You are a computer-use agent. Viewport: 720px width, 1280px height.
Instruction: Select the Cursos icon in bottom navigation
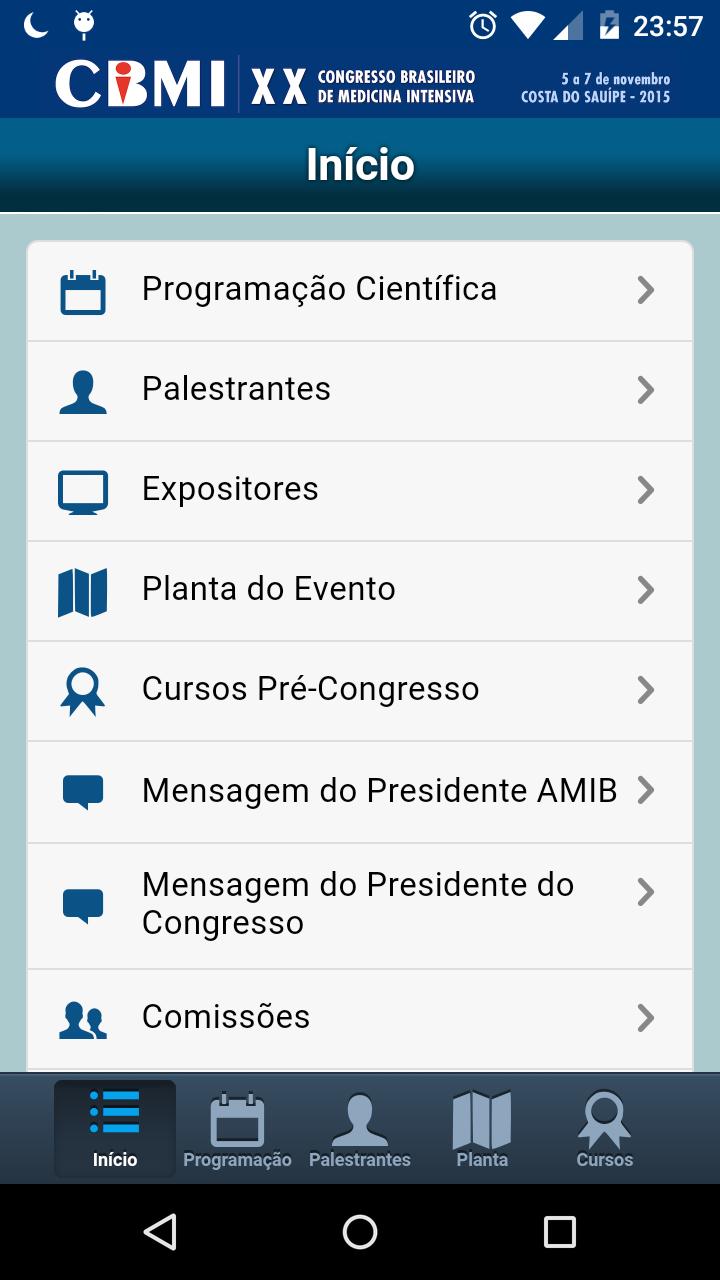point(604,1126)
